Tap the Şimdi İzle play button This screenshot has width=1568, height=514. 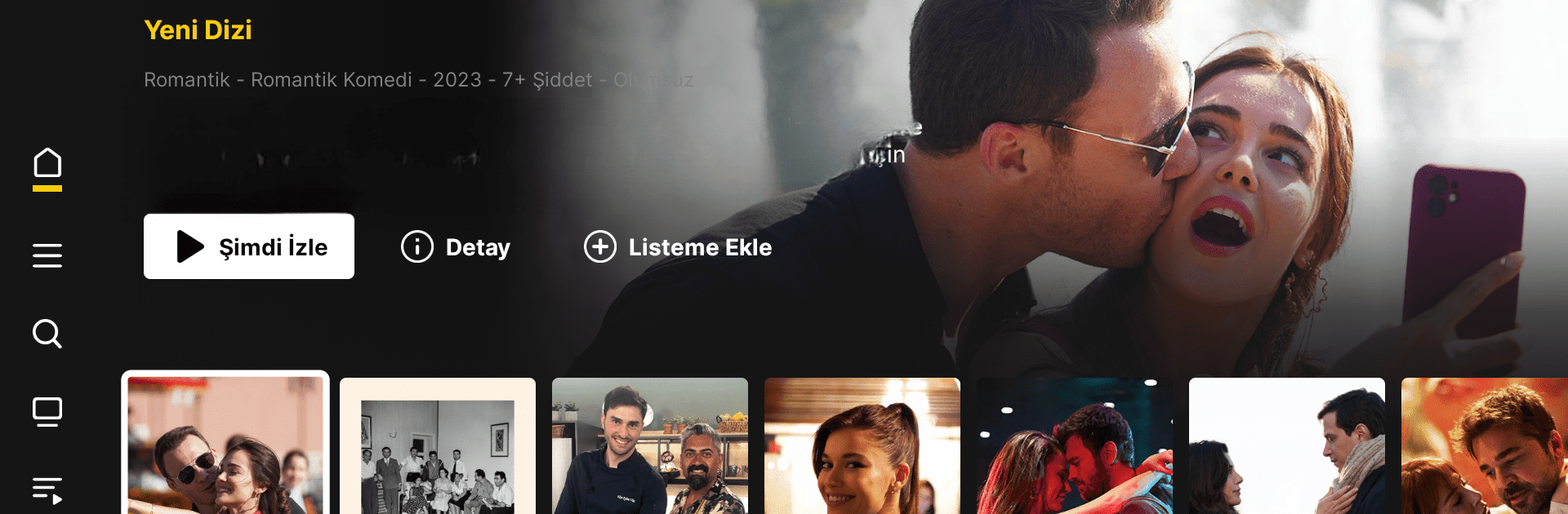click(x=249, y=246)
